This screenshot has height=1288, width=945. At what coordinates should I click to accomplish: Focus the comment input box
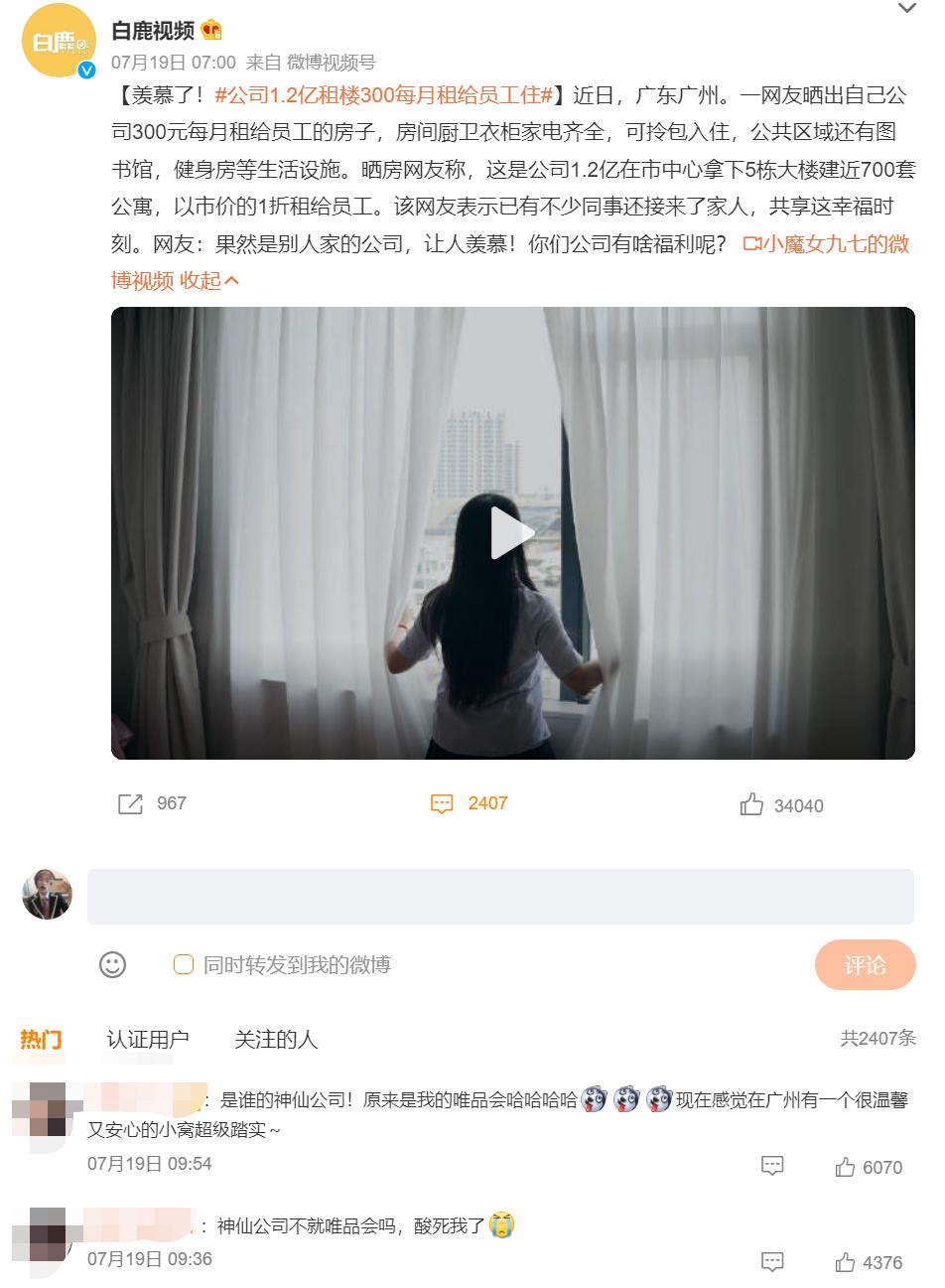(500, 897)
